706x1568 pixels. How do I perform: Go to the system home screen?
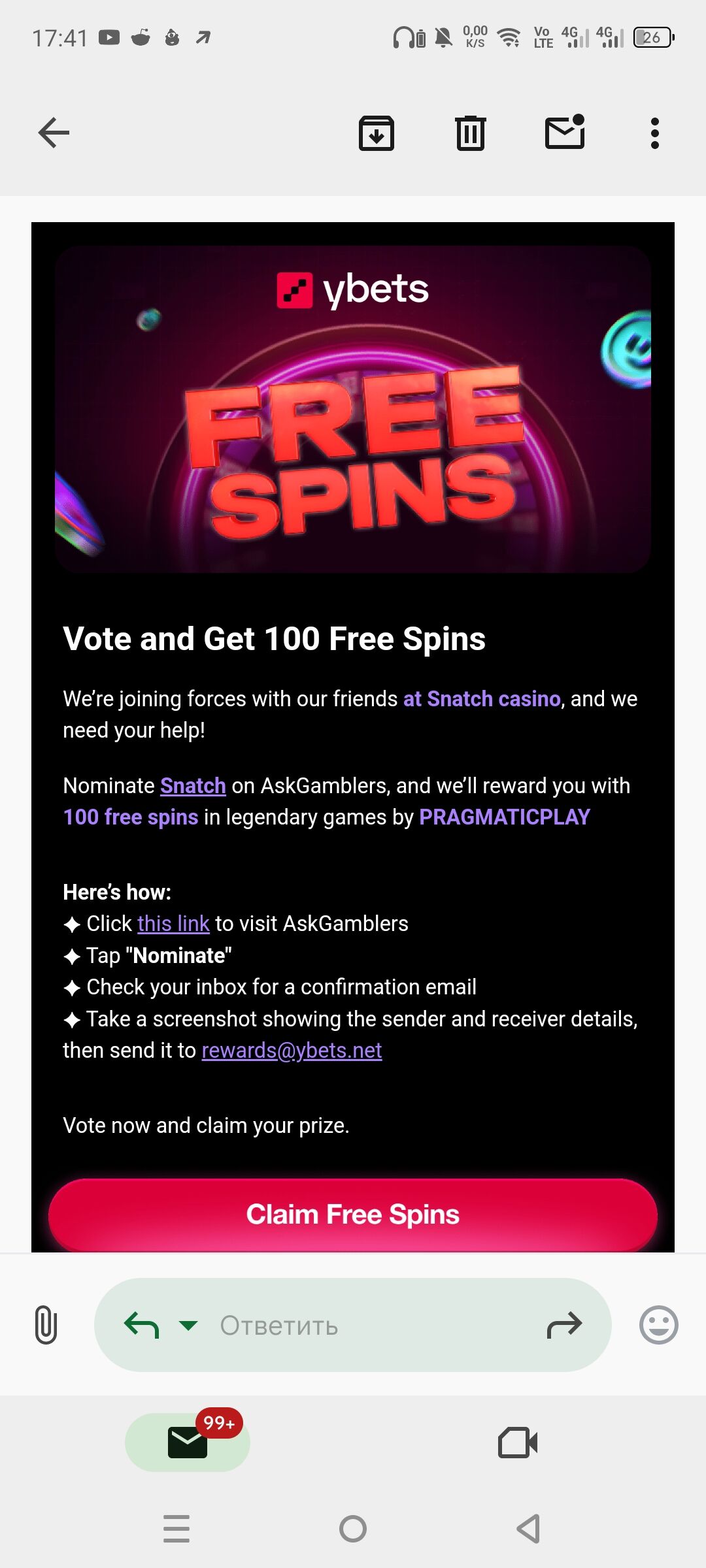353,1529
